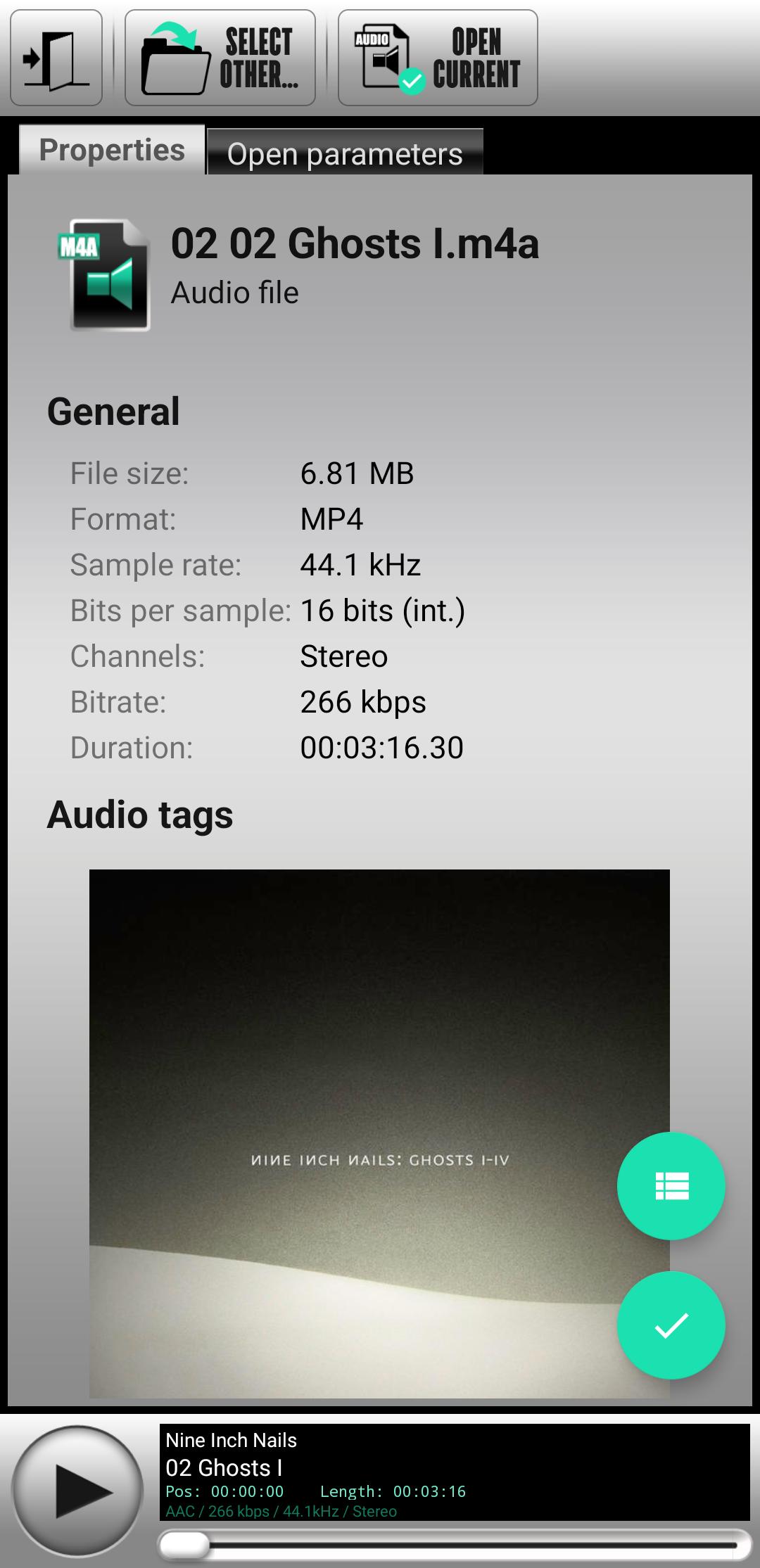Choose the Select Other file button
Image resolution: width=760 pixels, height=1568 pixels.
pyautogui.click(x=220, y=58)
